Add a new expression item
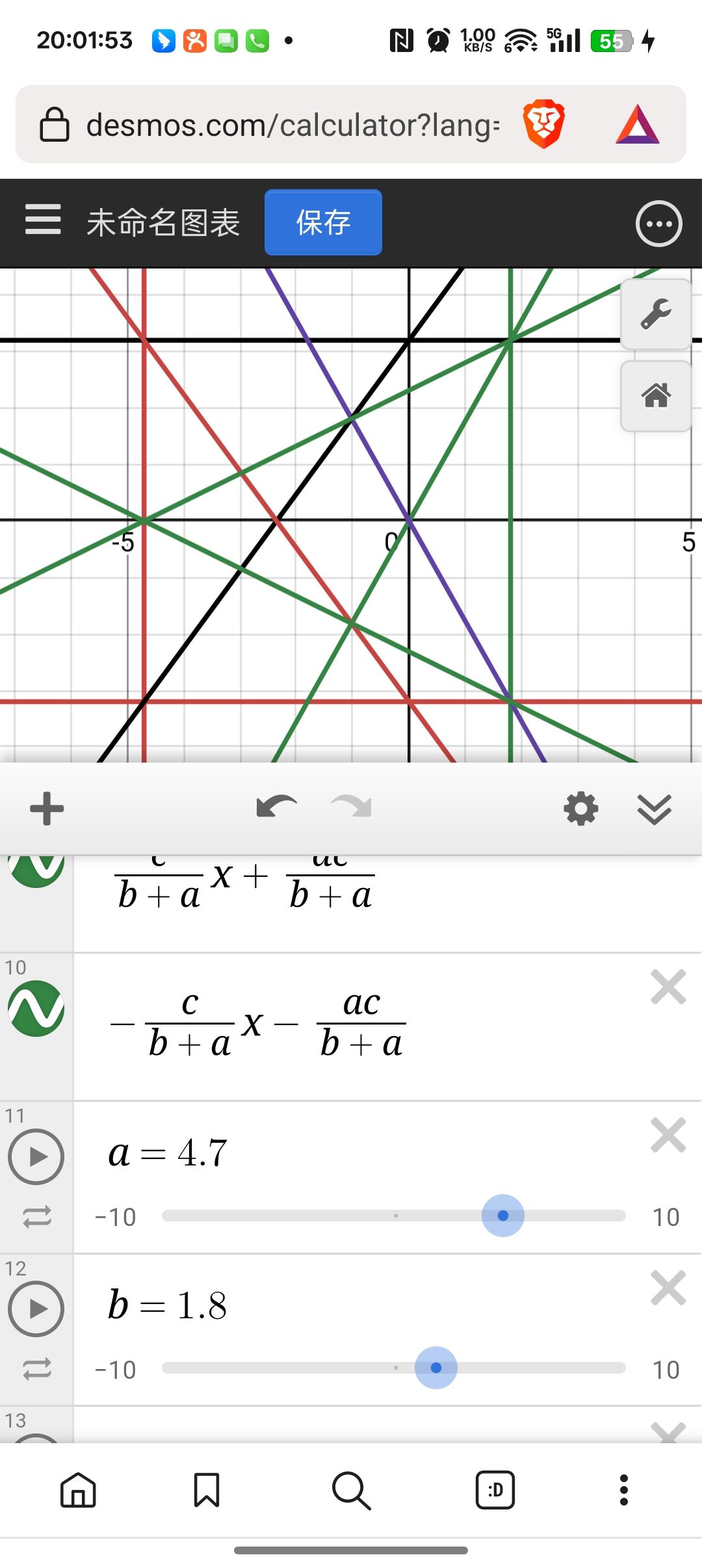This screenshot has height=1568, width=702. (47, 809)
